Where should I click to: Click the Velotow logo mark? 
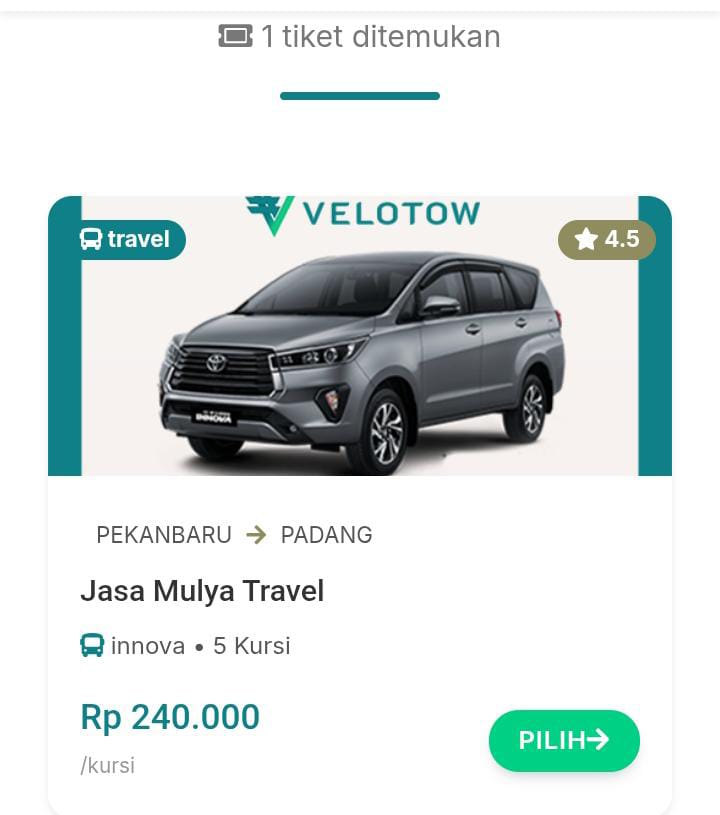click(x=268, y=213)
